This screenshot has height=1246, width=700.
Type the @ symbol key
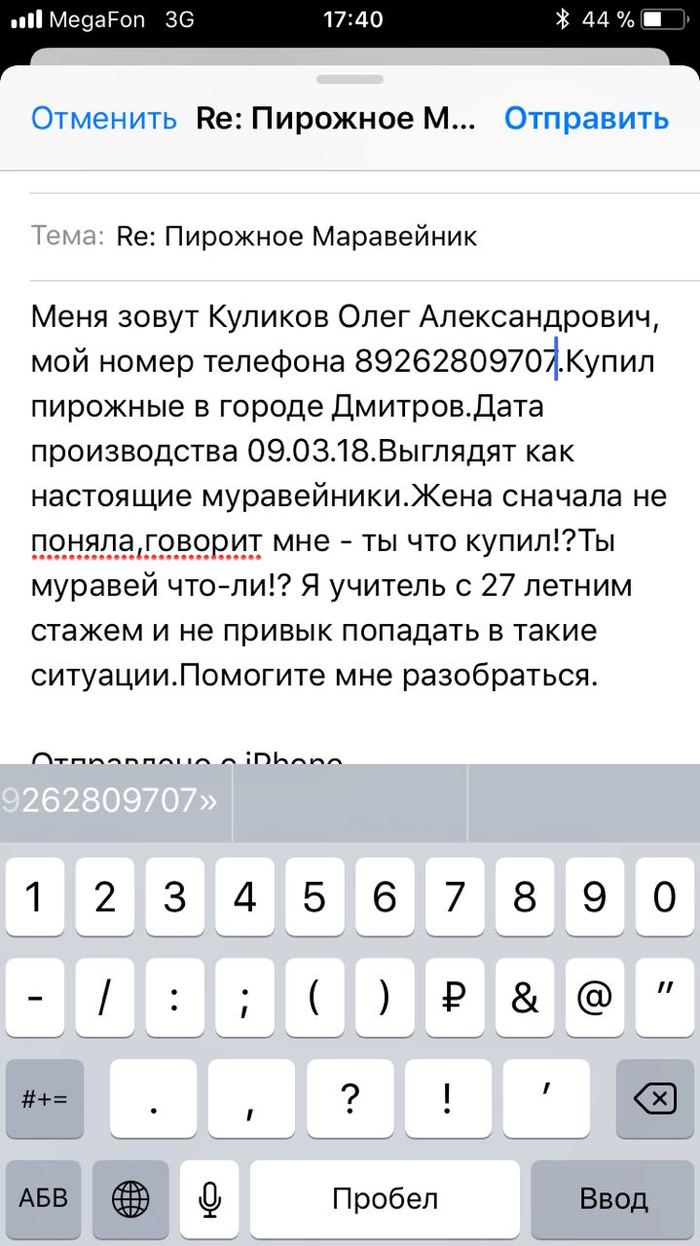595,997
